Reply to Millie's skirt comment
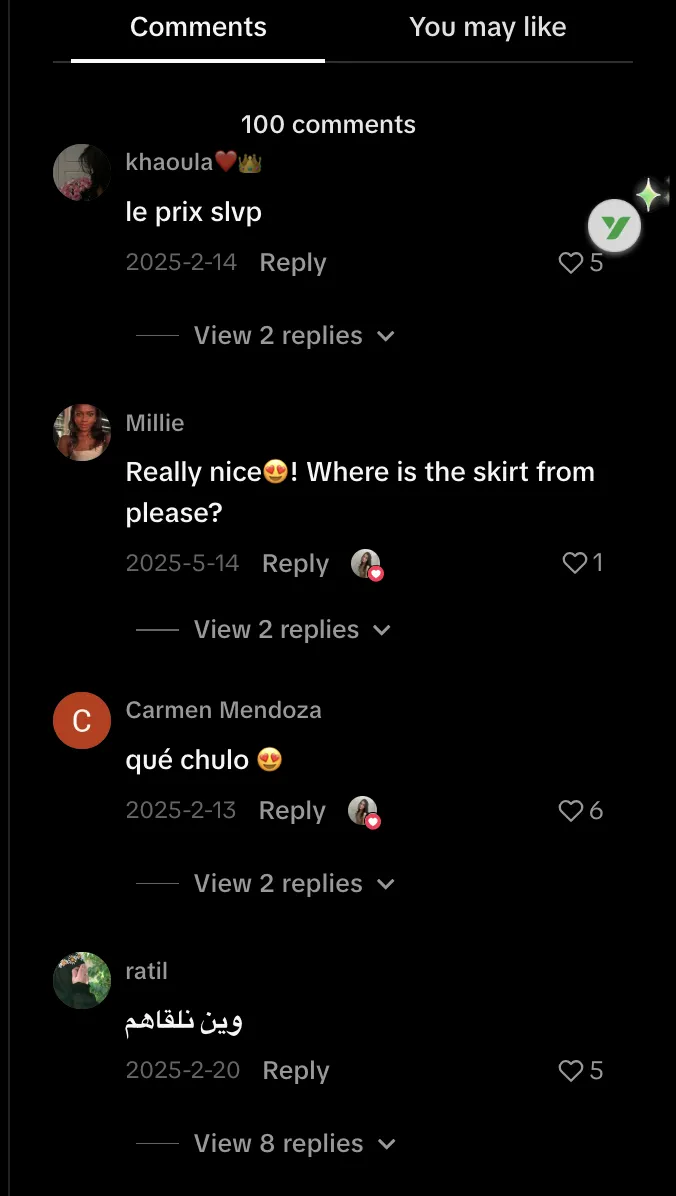 [295, 564]
